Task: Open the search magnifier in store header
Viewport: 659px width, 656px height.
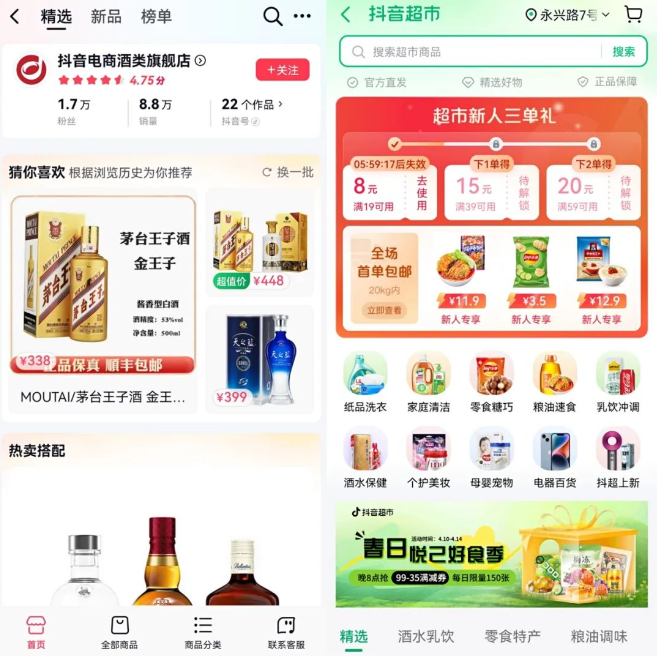Action: (x=272, y=16)
